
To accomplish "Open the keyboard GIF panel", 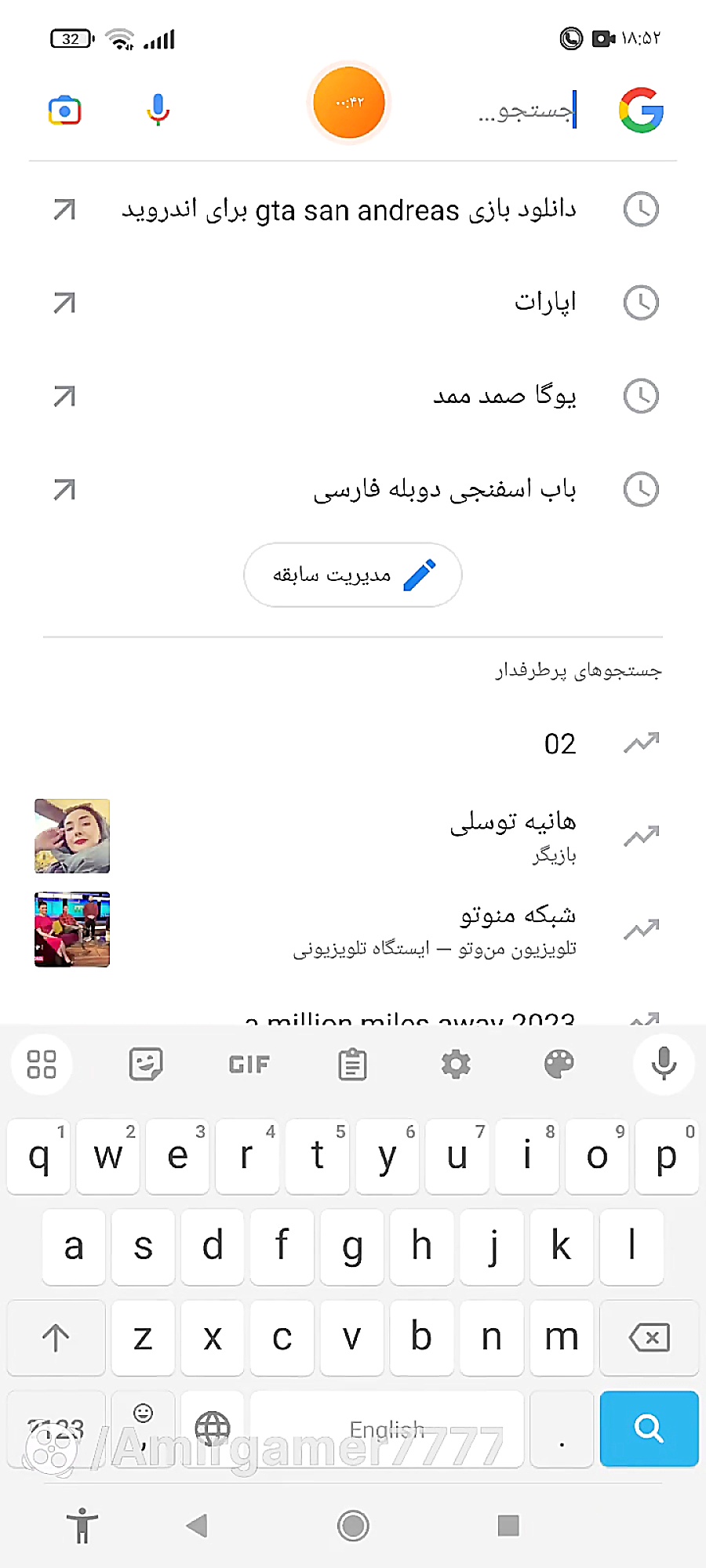I will tap(249, 1064).
